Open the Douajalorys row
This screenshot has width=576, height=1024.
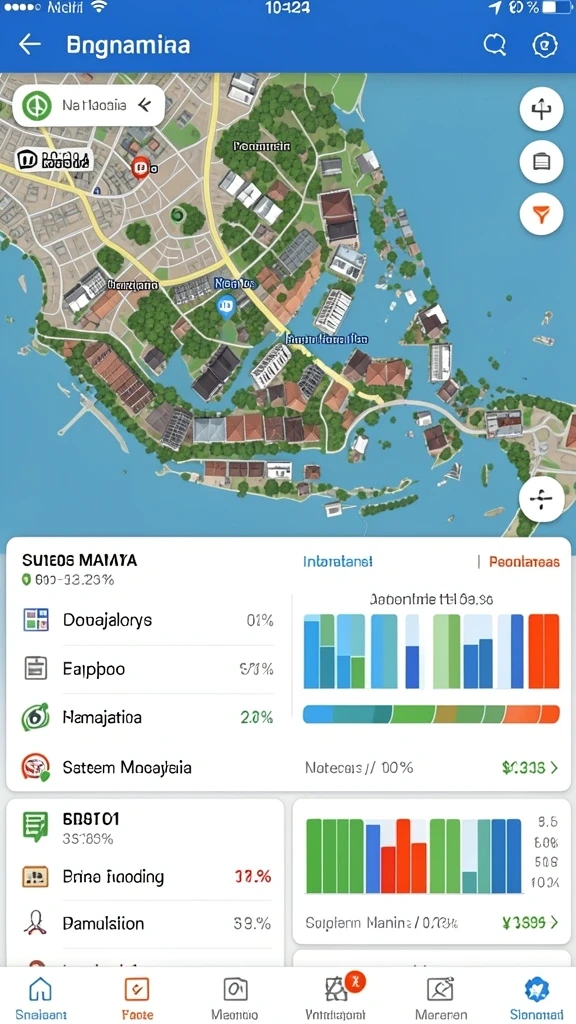click(x=148, y=620)
